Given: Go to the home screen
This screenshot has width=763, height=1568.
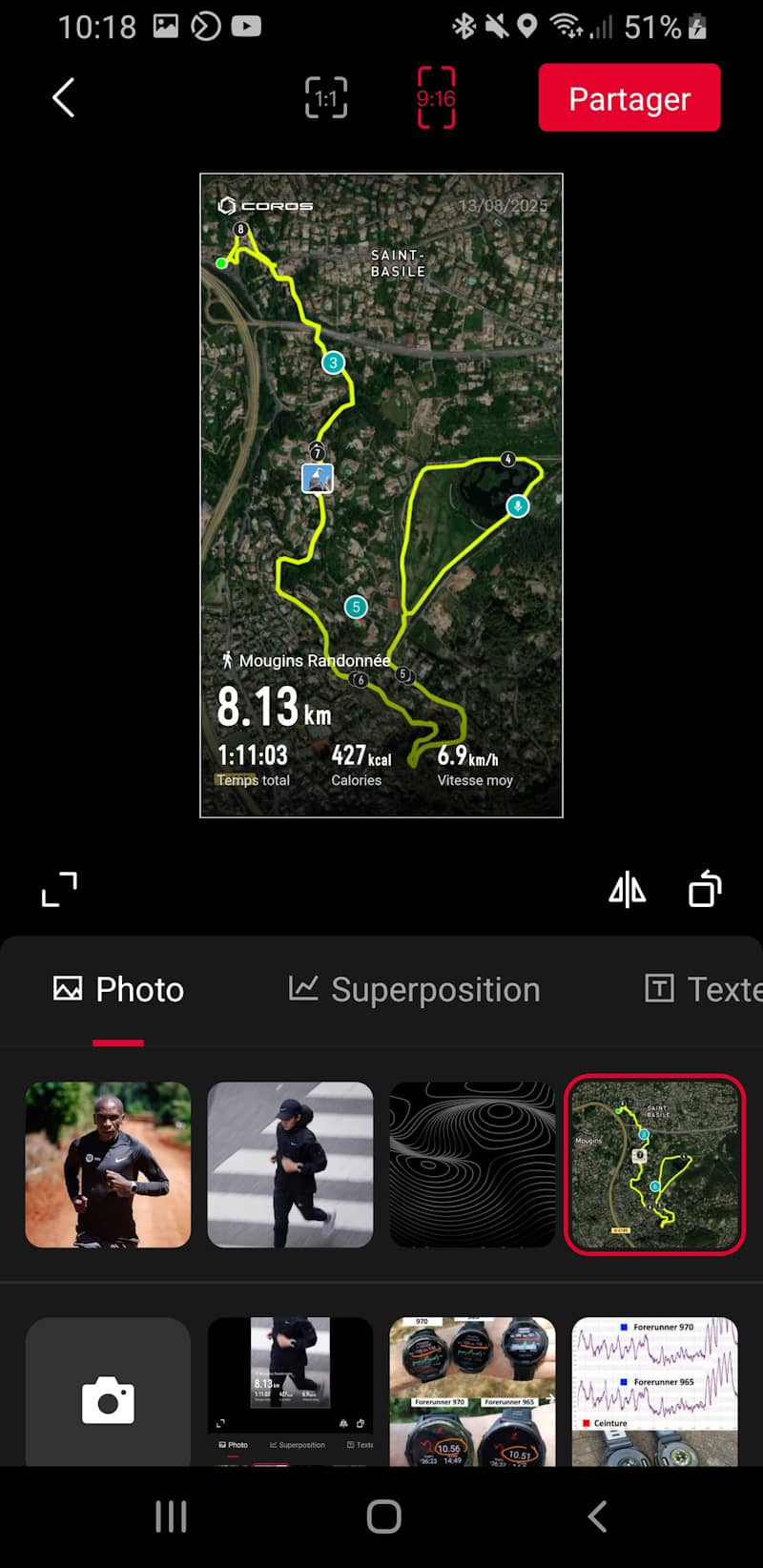Looking at the screenshot, I should [383, 1516].
